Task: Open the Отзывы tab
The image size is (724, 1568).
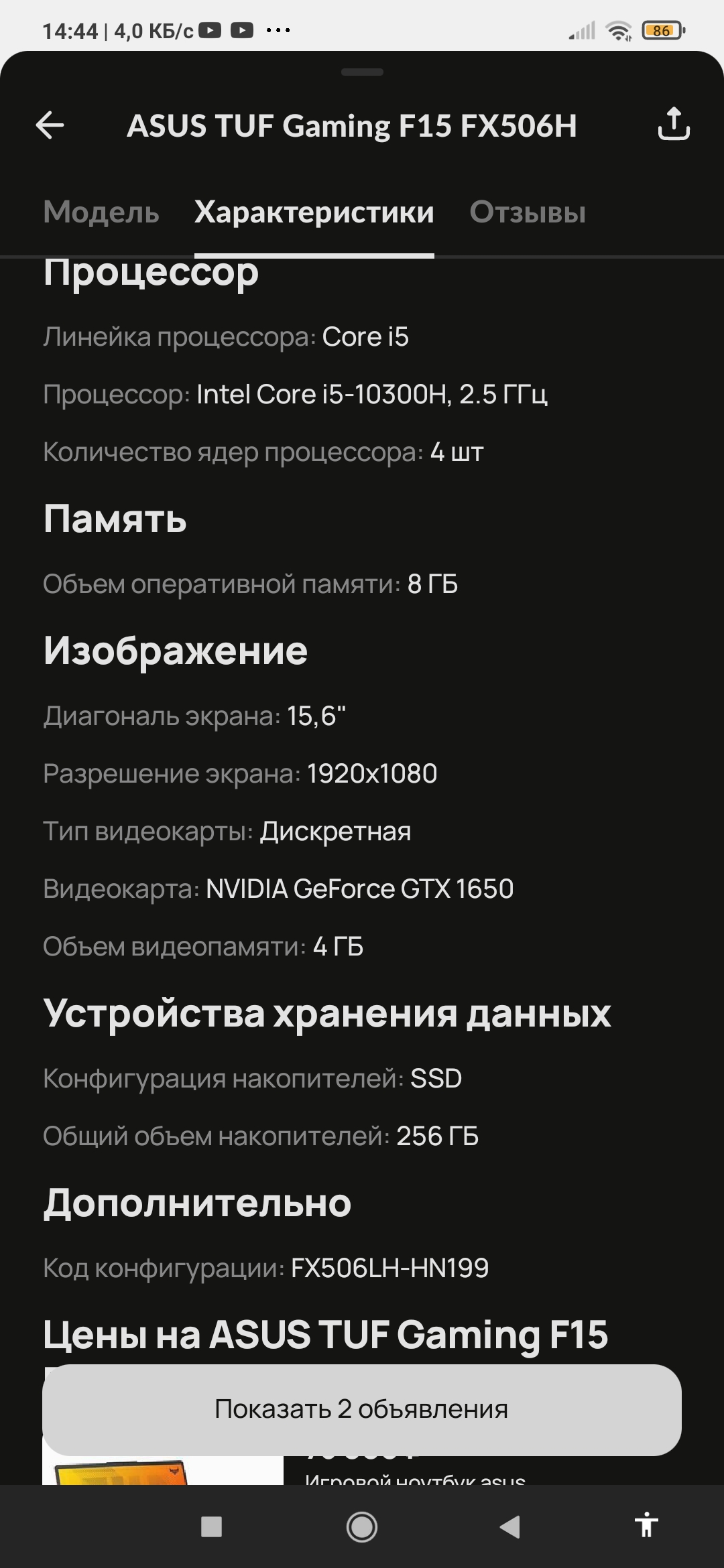Action: point(528,212)
